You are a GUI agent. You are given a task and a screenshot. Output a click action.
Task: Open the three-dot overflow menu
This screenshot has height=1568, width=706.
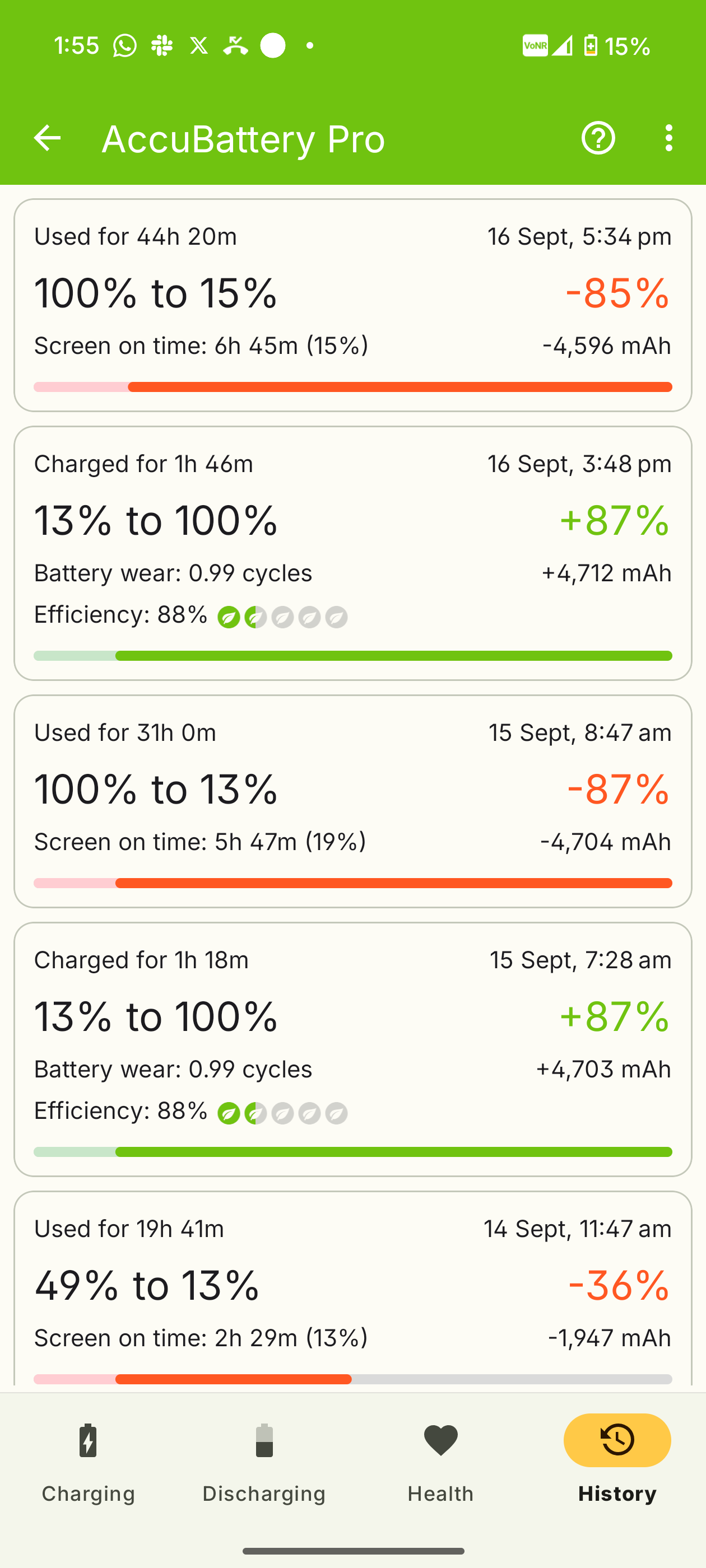[x=668, y=138]
